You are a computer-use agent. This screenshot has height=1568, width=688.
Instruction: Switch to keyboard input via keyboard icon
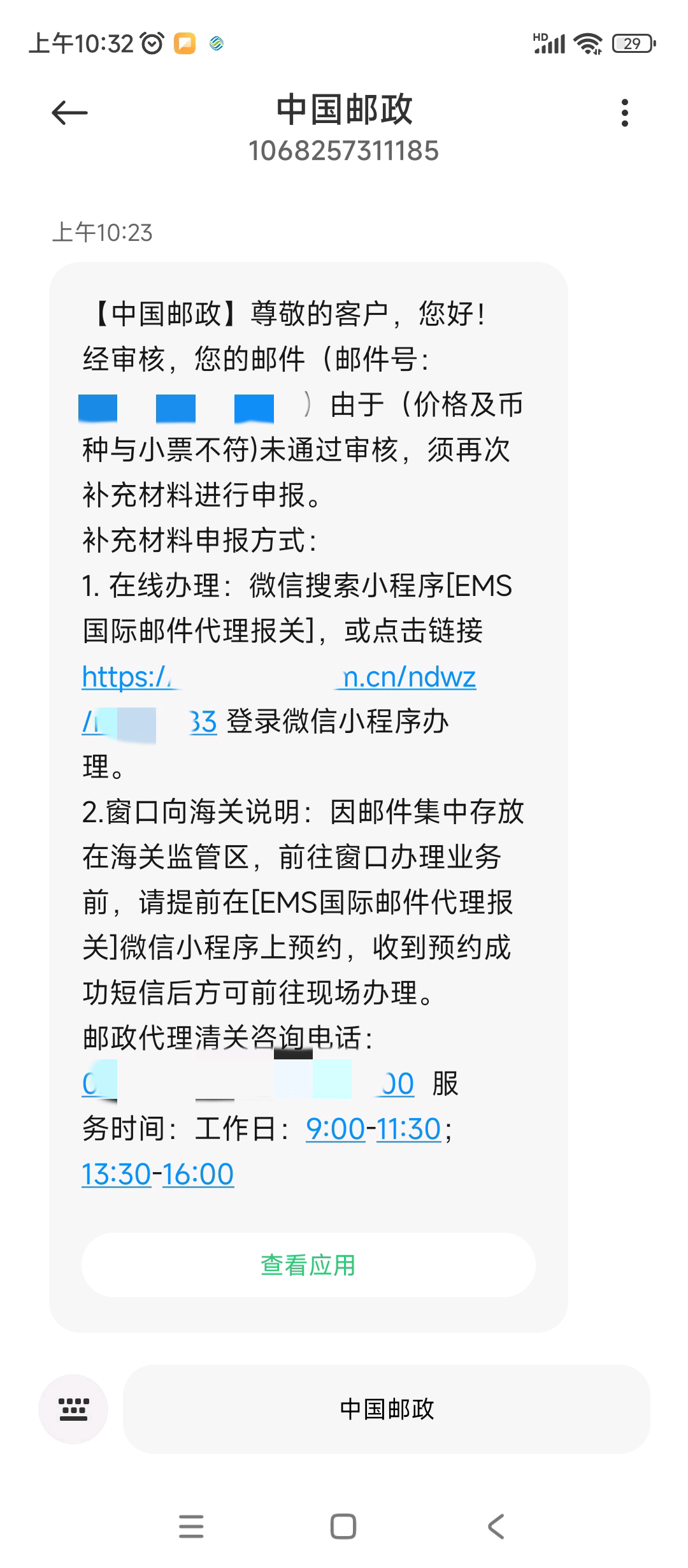[73, 1409]
